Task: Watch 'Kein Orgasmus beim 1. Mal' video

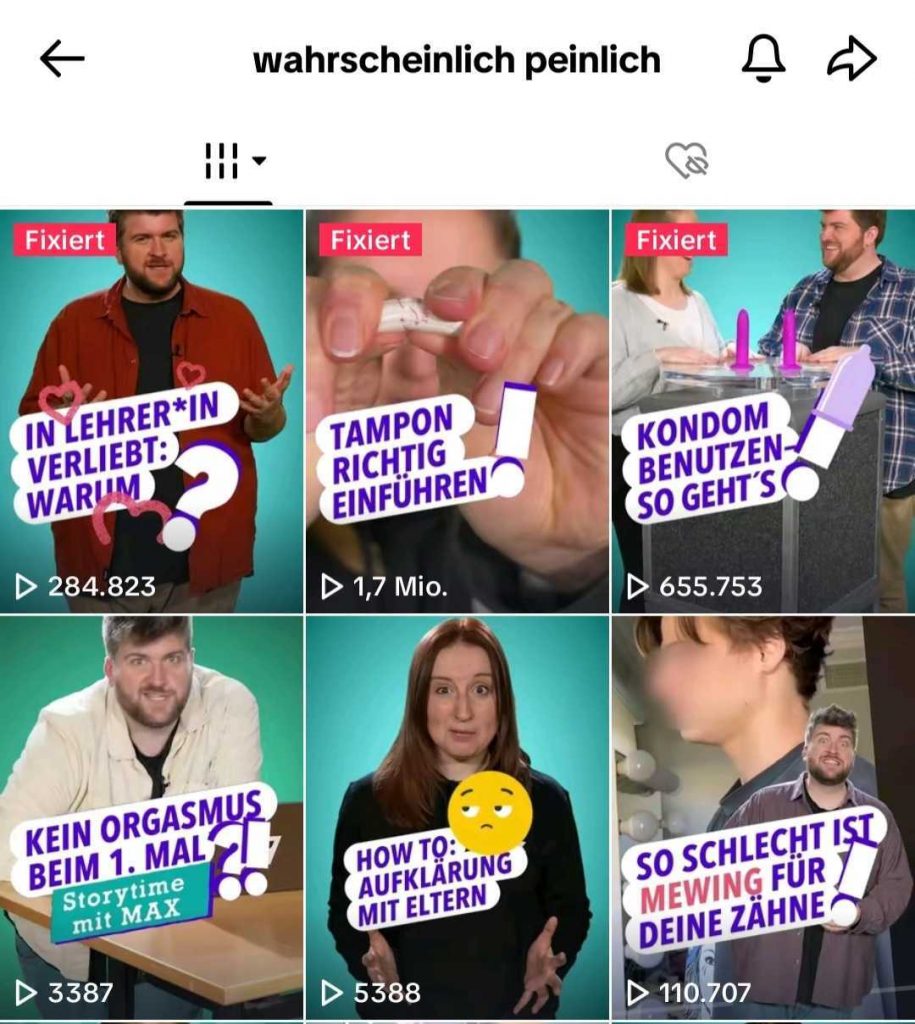Action: (152, 815)
